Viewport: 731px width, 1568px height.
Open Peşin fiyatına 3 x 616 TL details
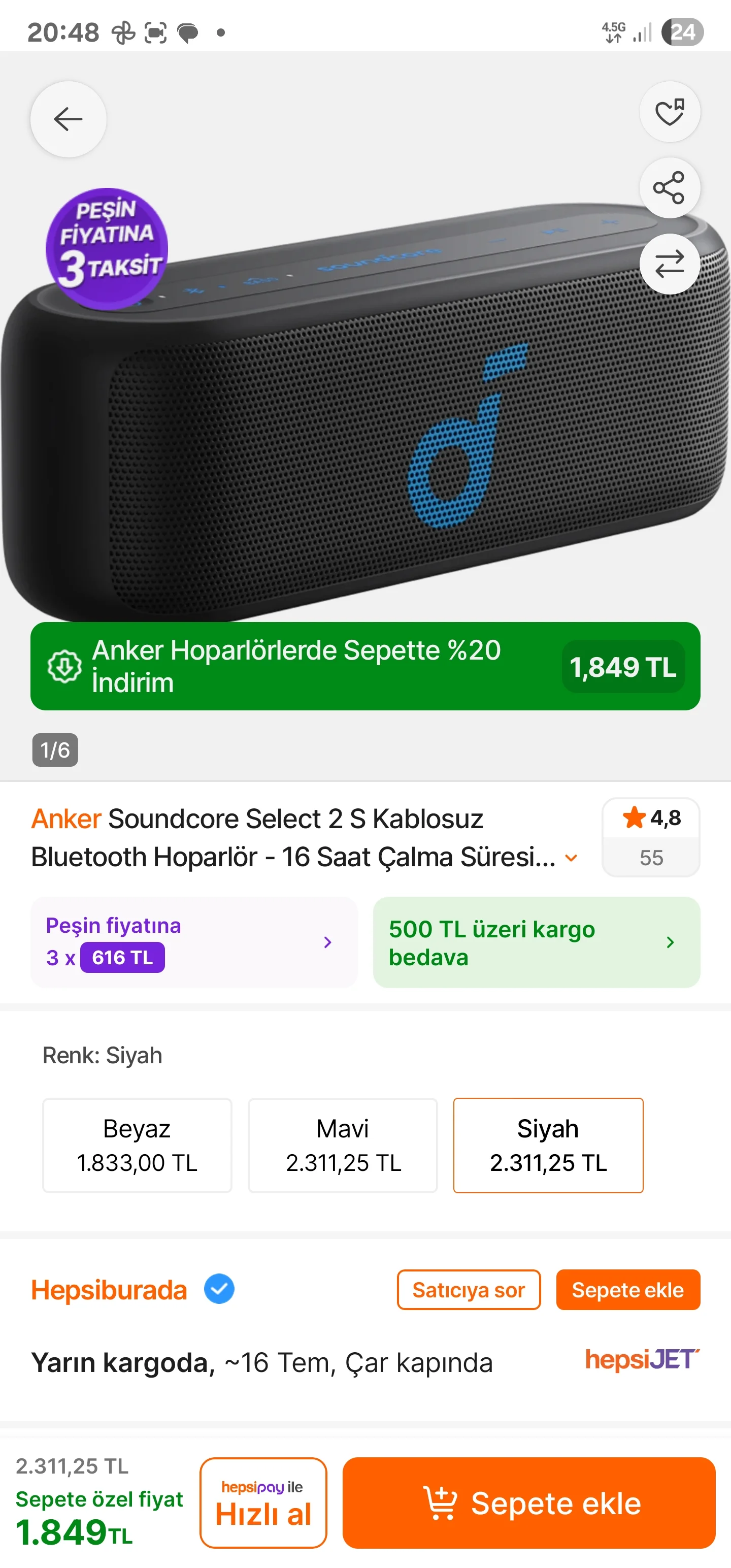click(193, 941)
